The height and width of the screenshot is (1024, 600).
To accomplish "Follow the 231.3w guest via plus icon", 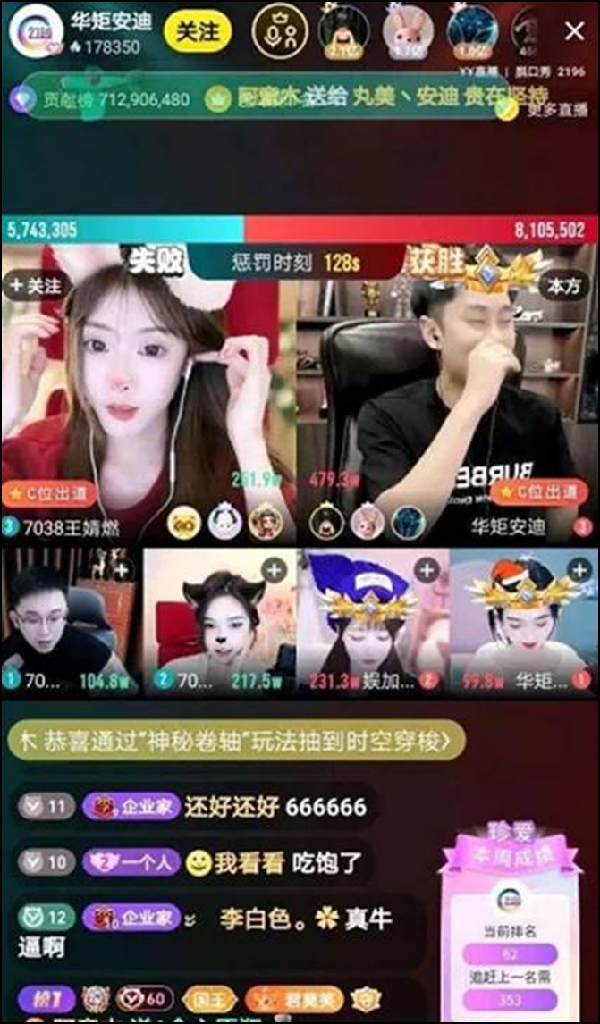I will (x=427, y=570).
